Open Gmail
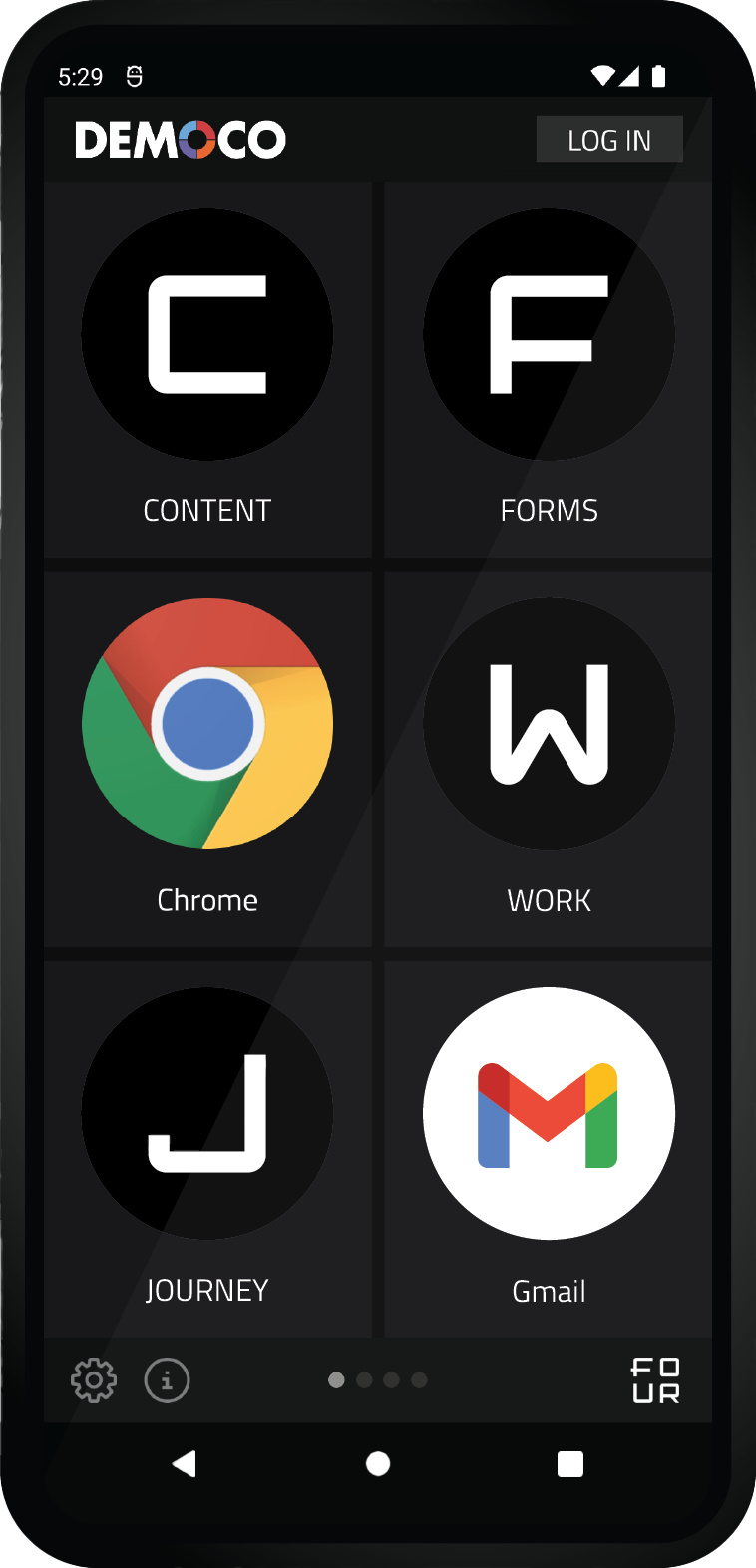Screen dimensions: 756x1568 (549, 1113)
